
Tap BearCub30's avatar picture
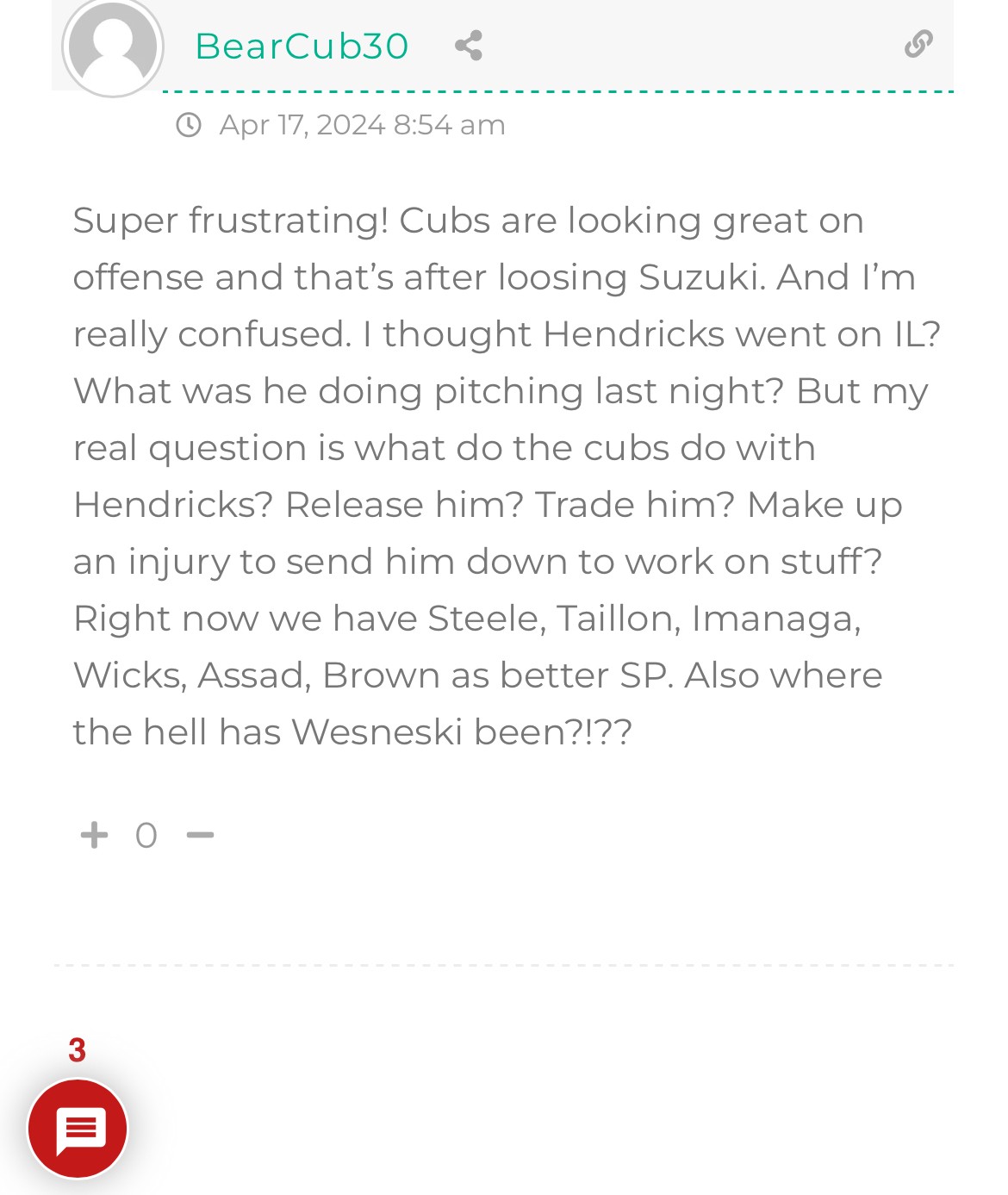[113, 47]
